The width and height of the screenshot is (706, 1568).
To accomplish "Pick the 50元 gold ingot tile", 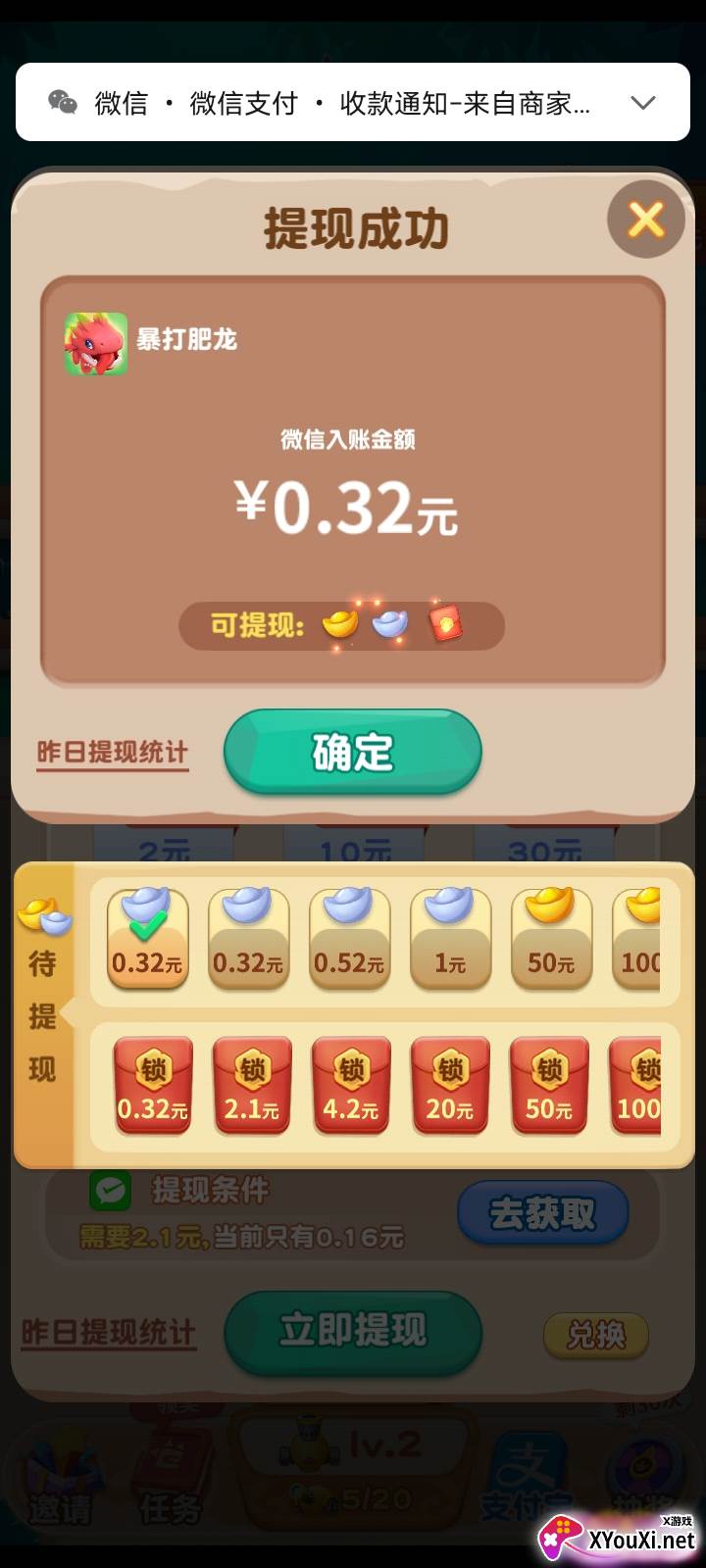I will [x=551, y=938].
